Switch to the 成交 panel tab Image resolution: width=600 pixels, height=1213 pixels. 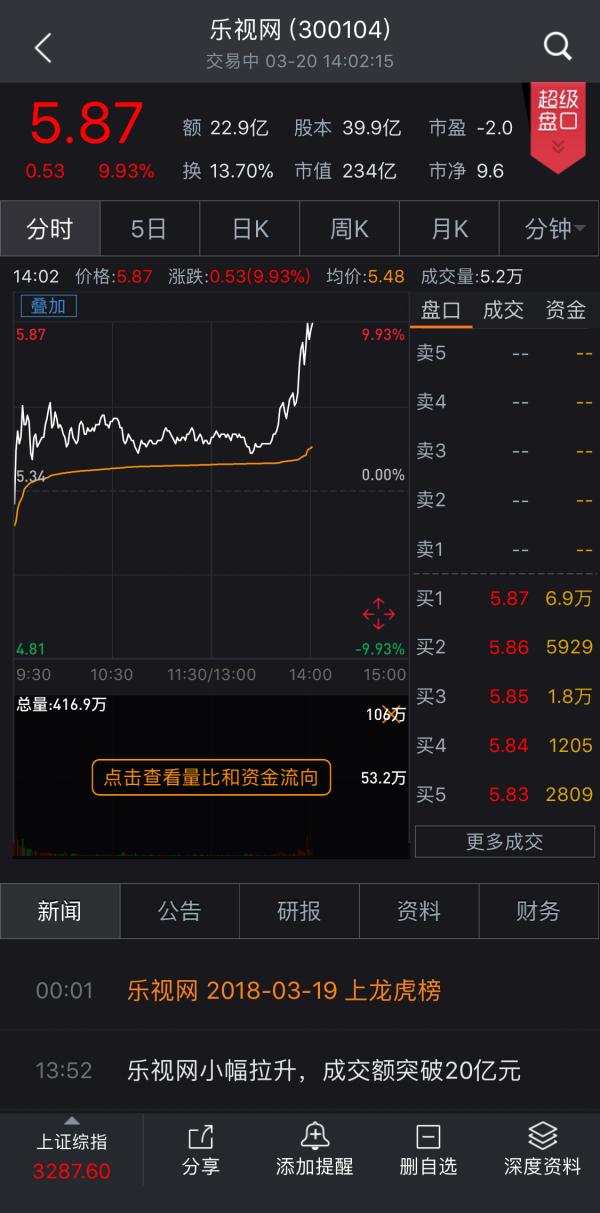[503, 310]
